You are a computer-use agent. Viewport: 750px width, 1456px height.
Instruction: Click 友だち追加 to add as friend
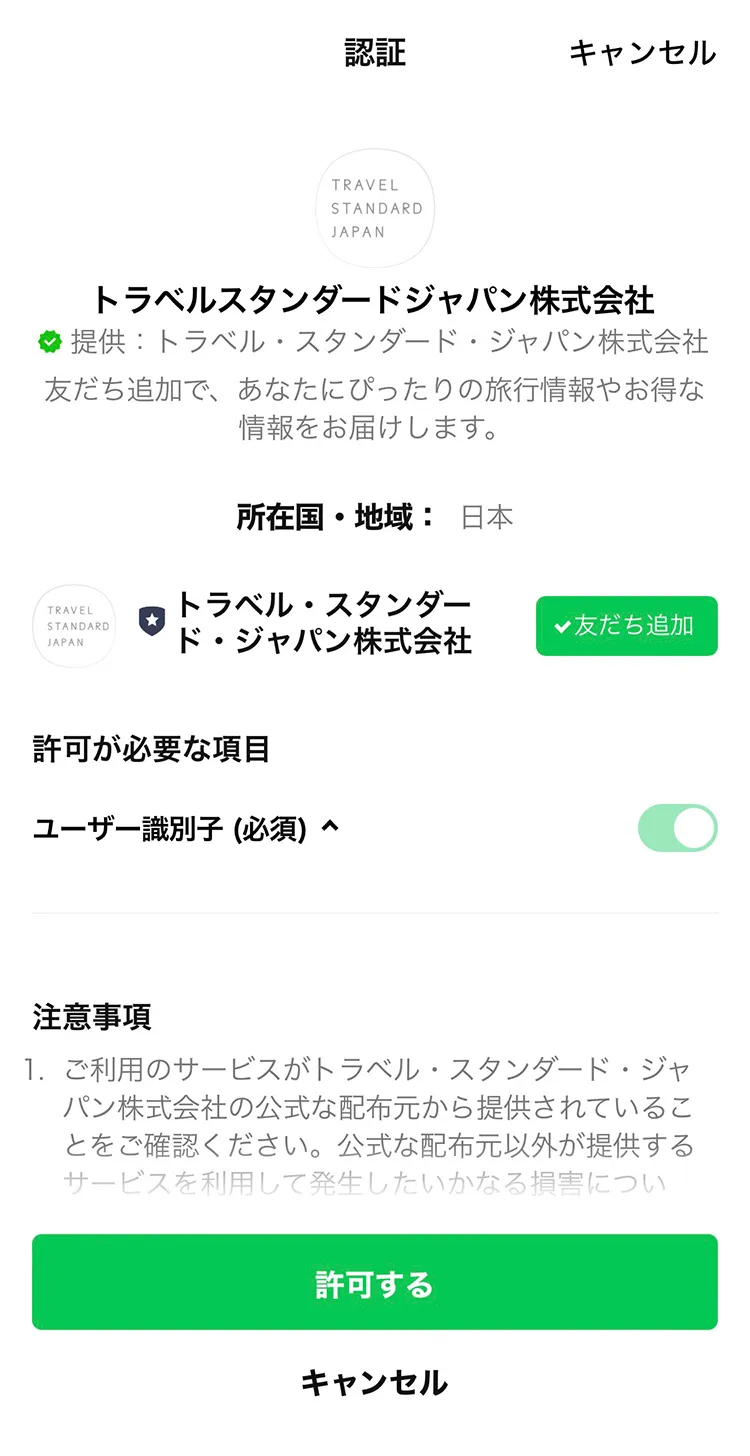pyautogui.click(x=625, y=626)
